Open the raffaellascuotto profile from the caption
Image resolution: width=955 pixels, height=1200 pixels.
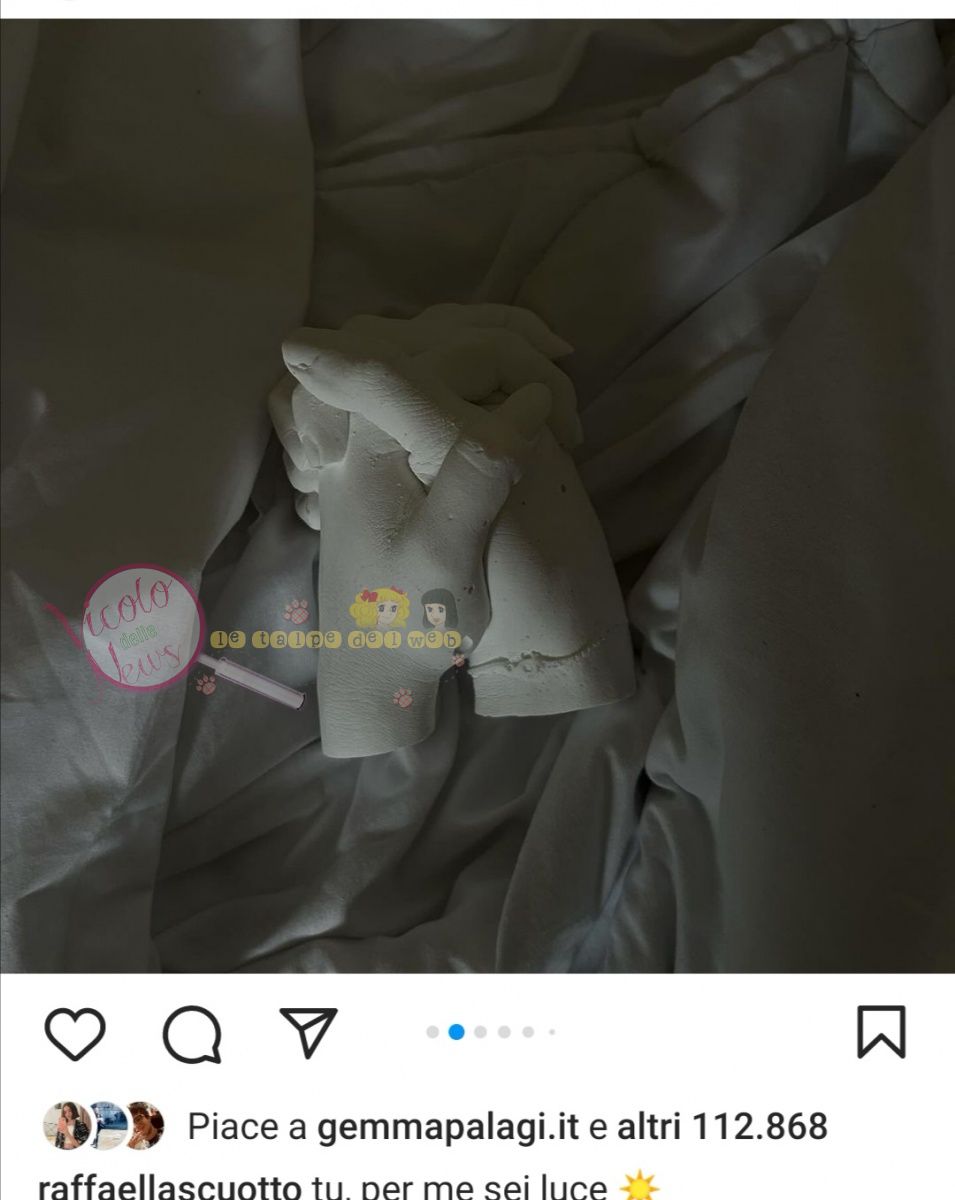169,1187
